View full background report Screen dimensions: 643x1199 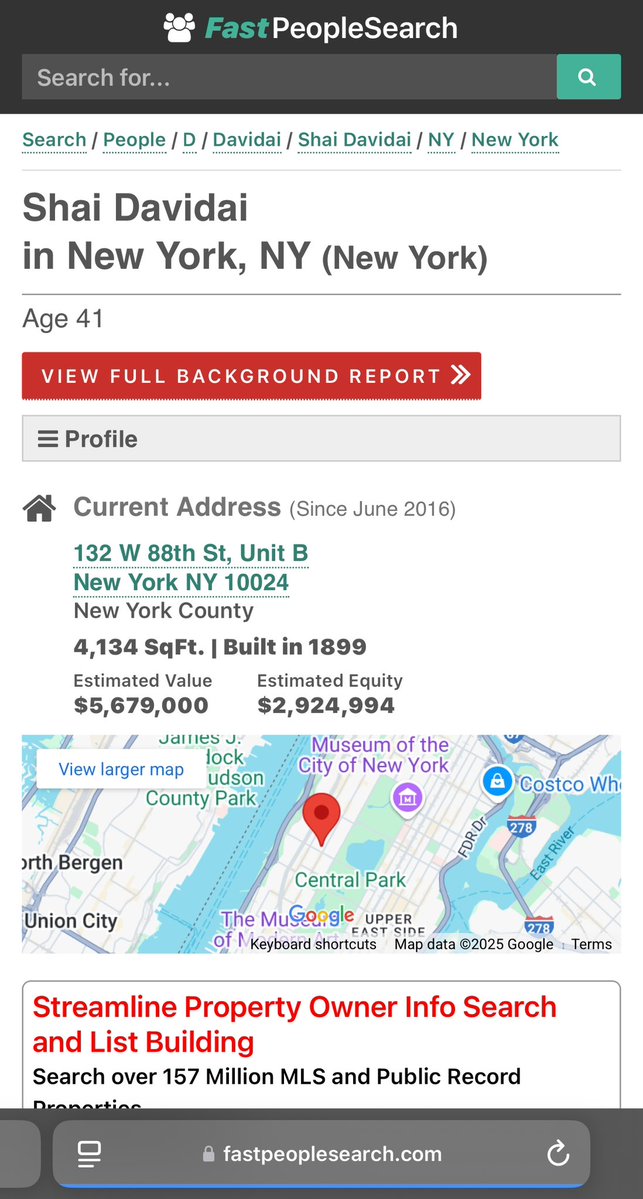pos(251,376)
